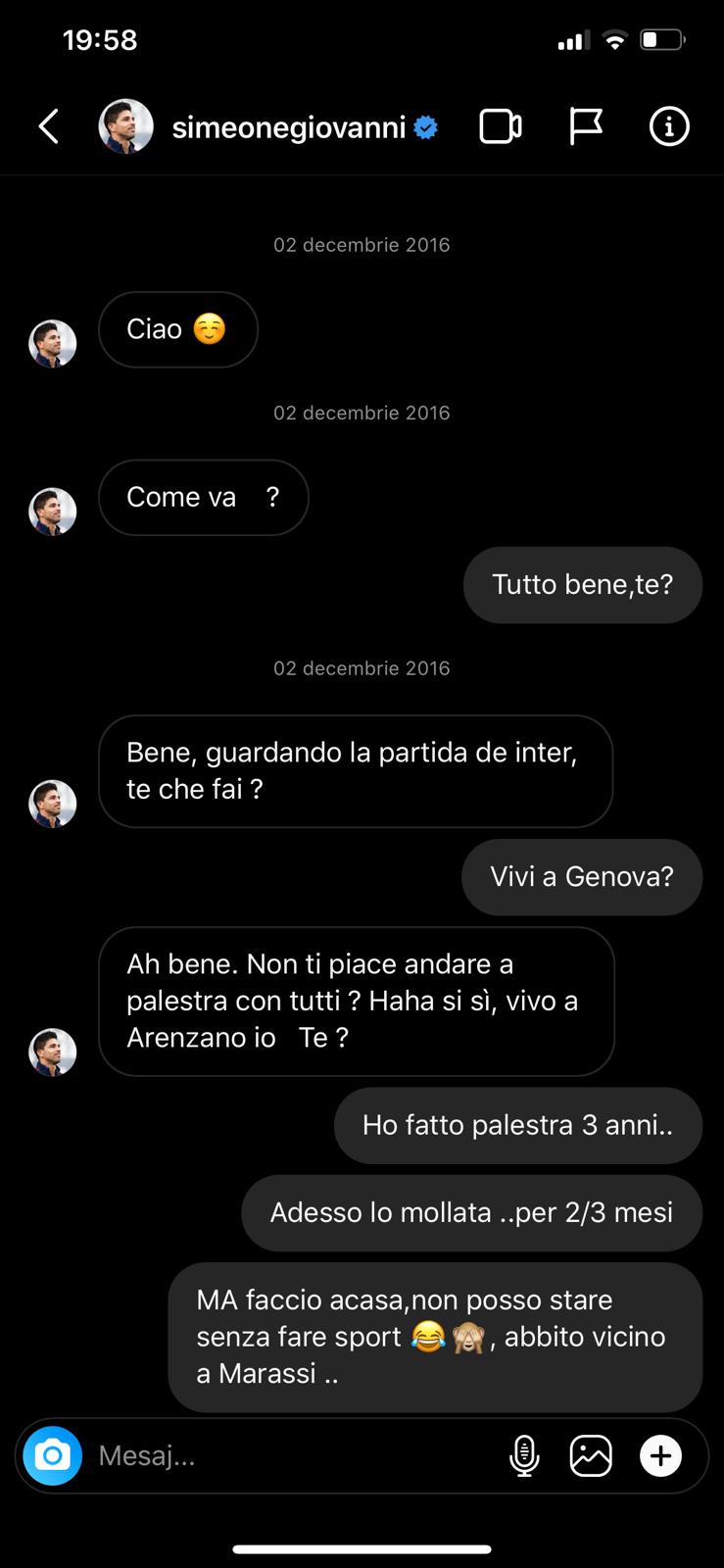Go back to the inbox
Screen dimensions: 724x1568
[48, 126]
